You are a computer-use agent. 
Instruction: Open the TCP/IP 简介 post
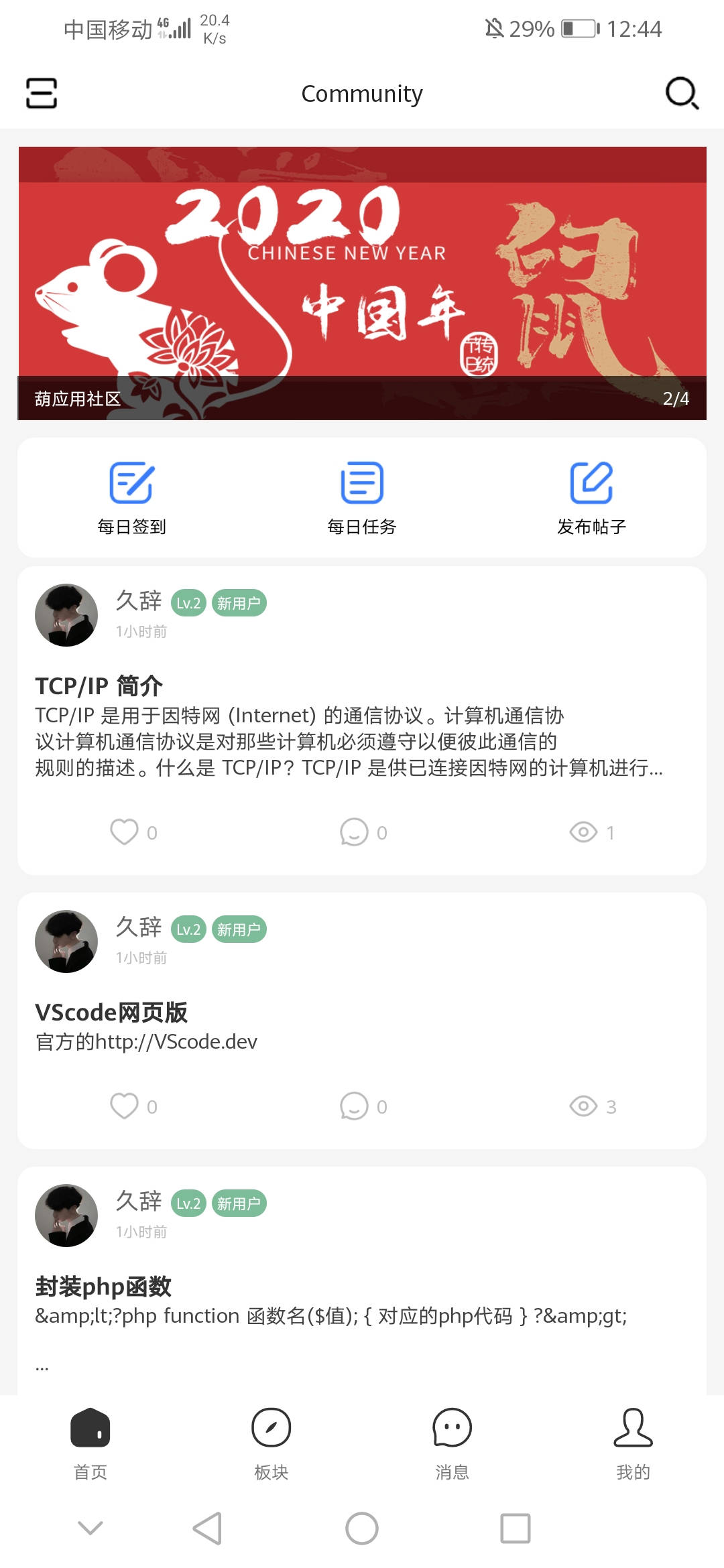[99, 686]
